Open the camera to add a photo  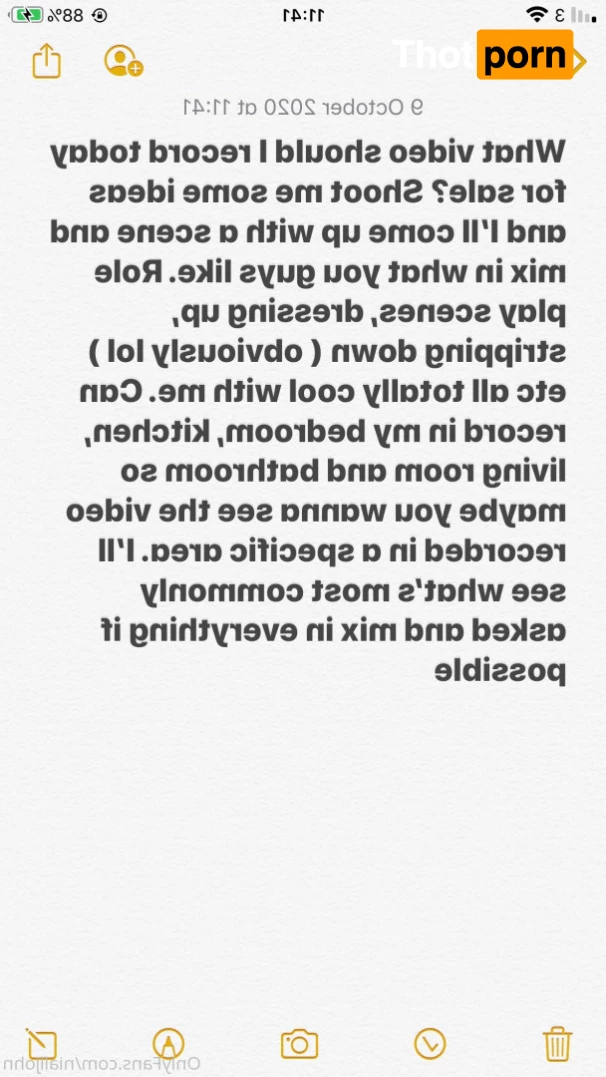(299, 1043)
